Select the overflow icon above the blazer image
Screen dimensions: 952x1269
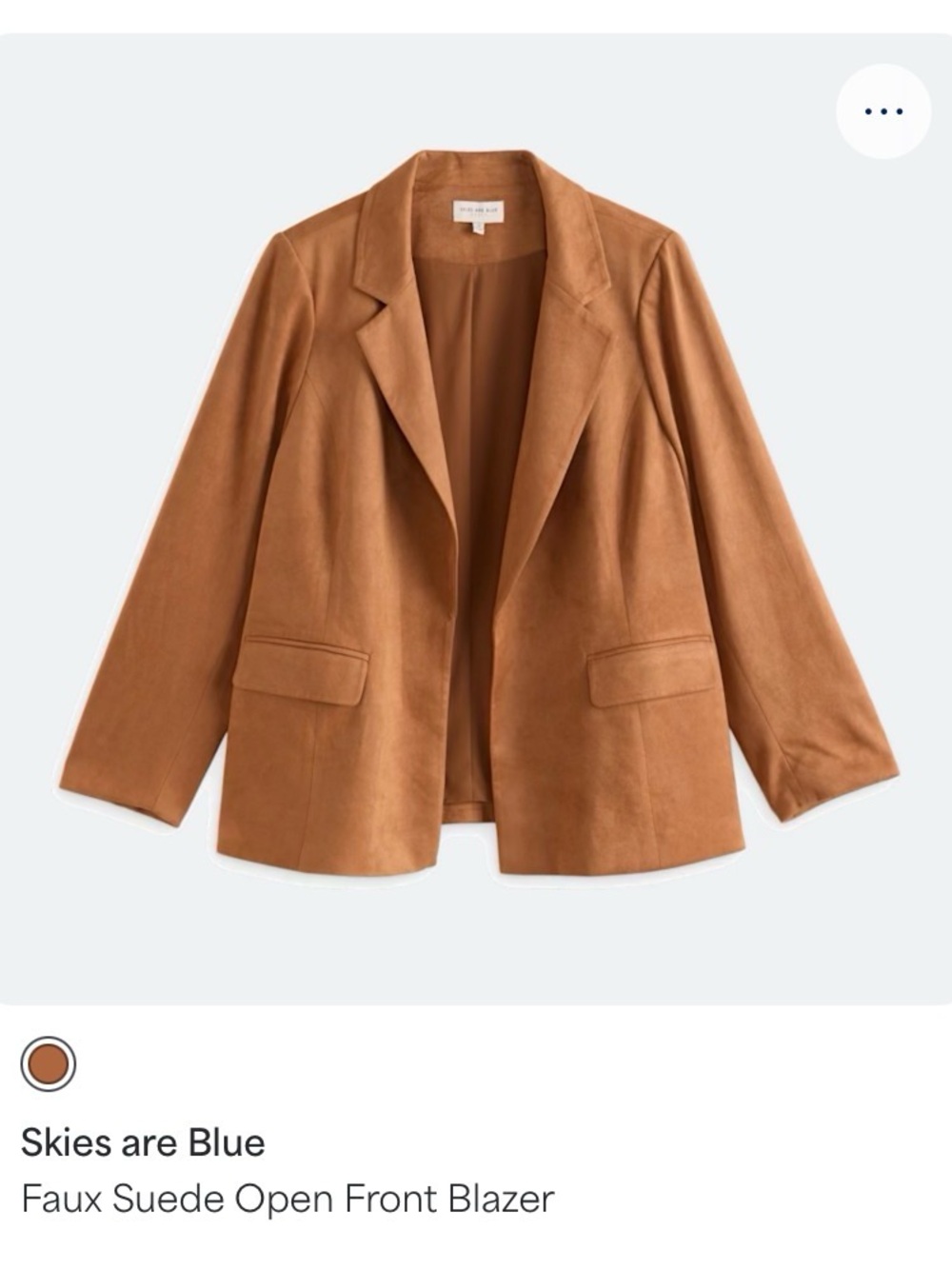883,109
